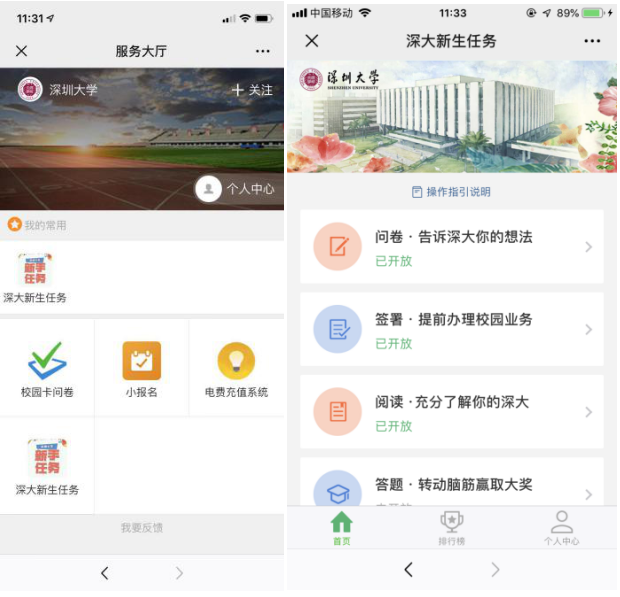
Task: Open the 阅读·充分了解你的深大 task
Action: tap(451, 412)
